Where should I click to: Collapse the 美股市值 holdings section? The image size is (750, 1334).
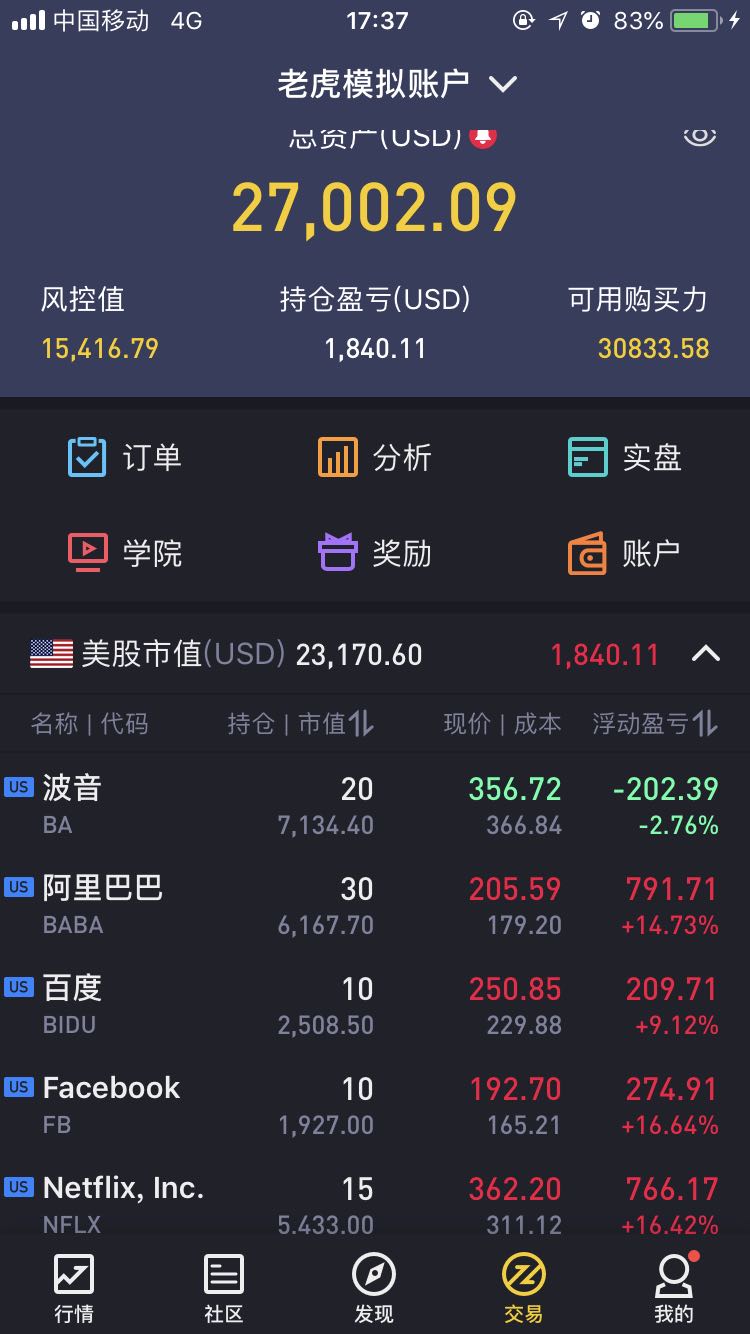tap(706, 655)
